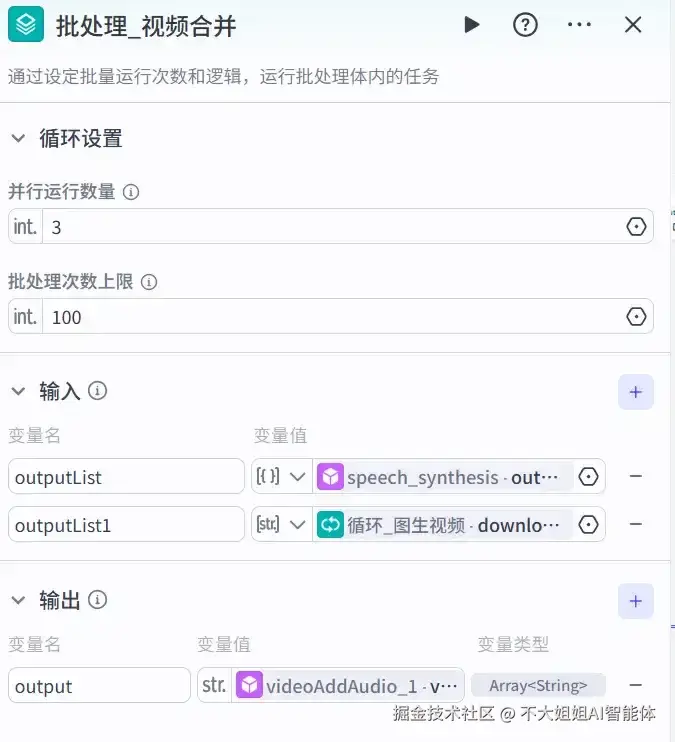
Task: Edit the 批处理次数上限 value field
Action: [330, 317]
